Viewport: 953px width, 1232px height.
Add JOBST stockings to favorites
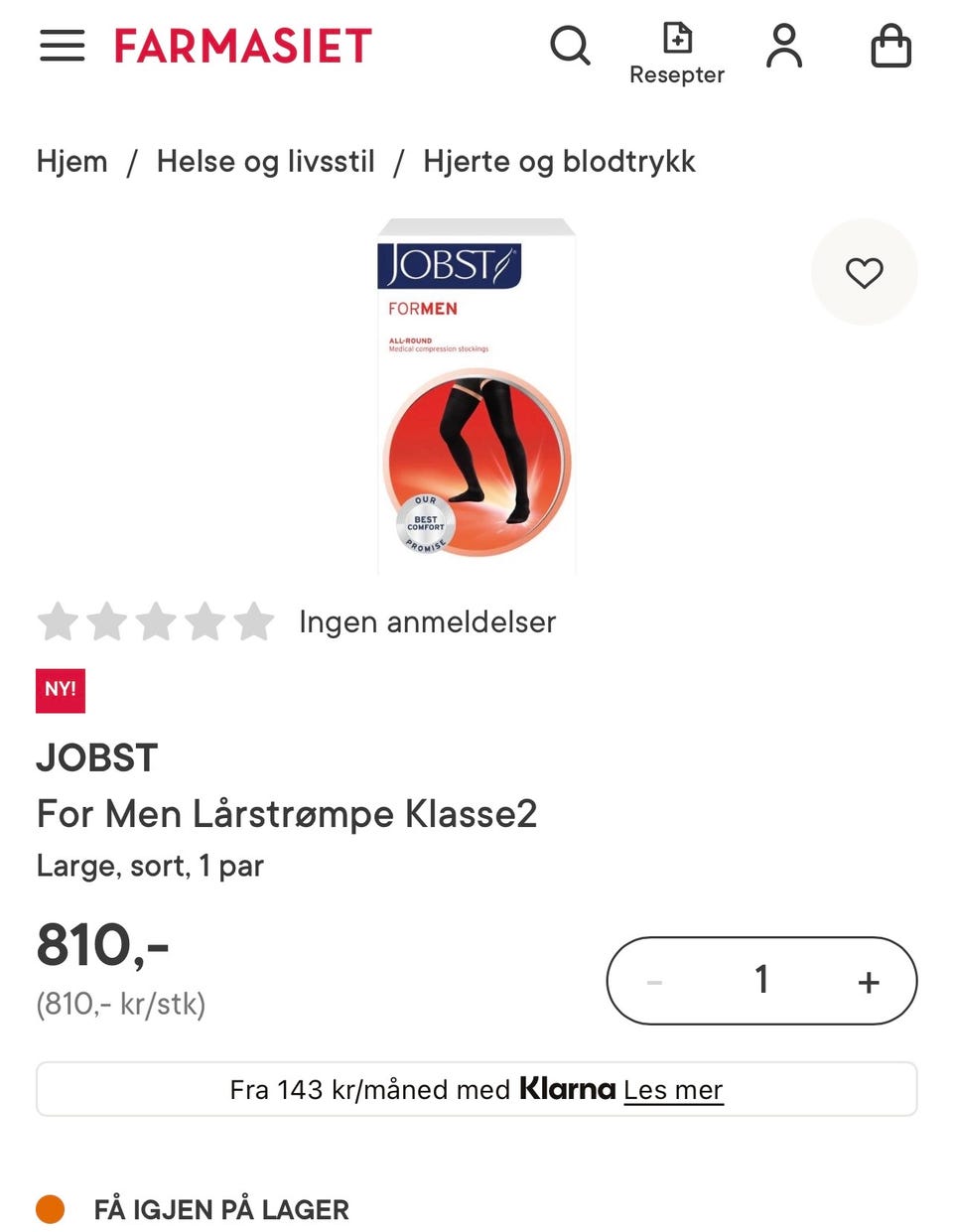(x=864, y=272)
